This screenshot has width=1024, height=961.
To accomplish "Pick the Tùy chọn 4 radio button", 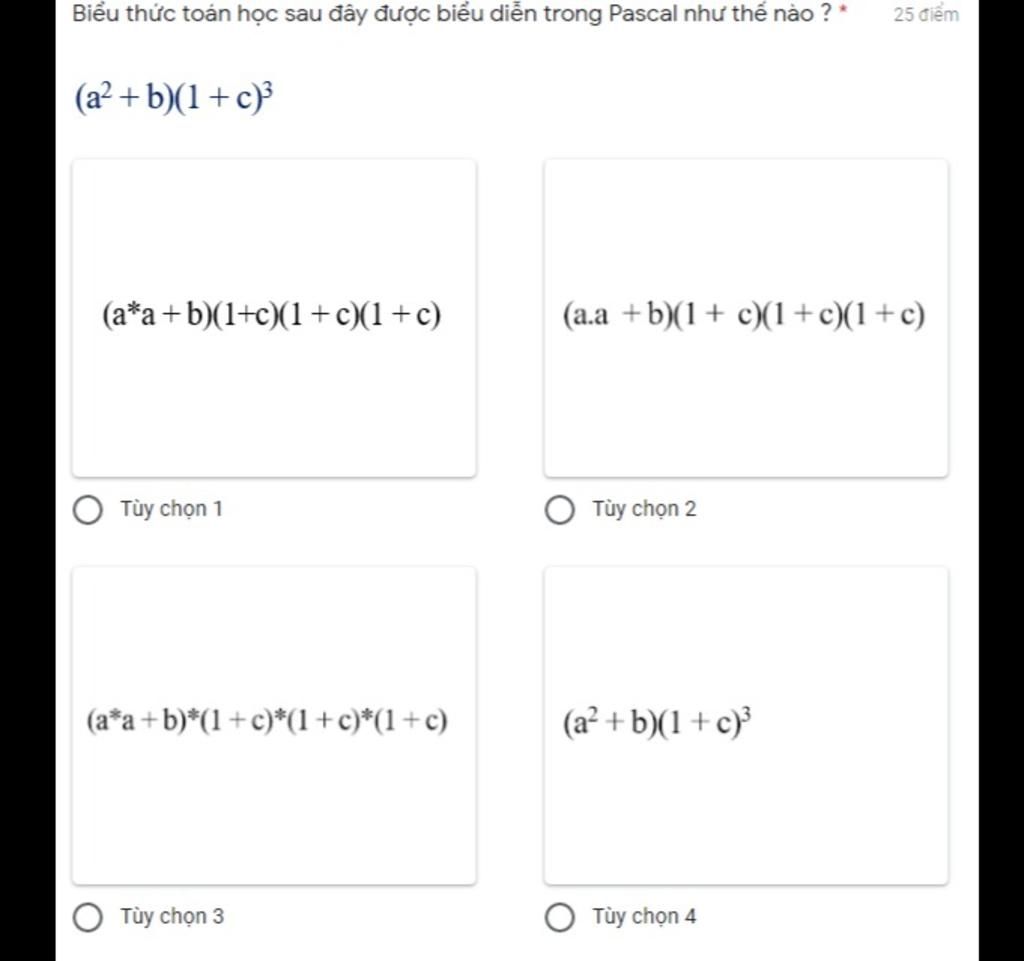I will (560, 917).
